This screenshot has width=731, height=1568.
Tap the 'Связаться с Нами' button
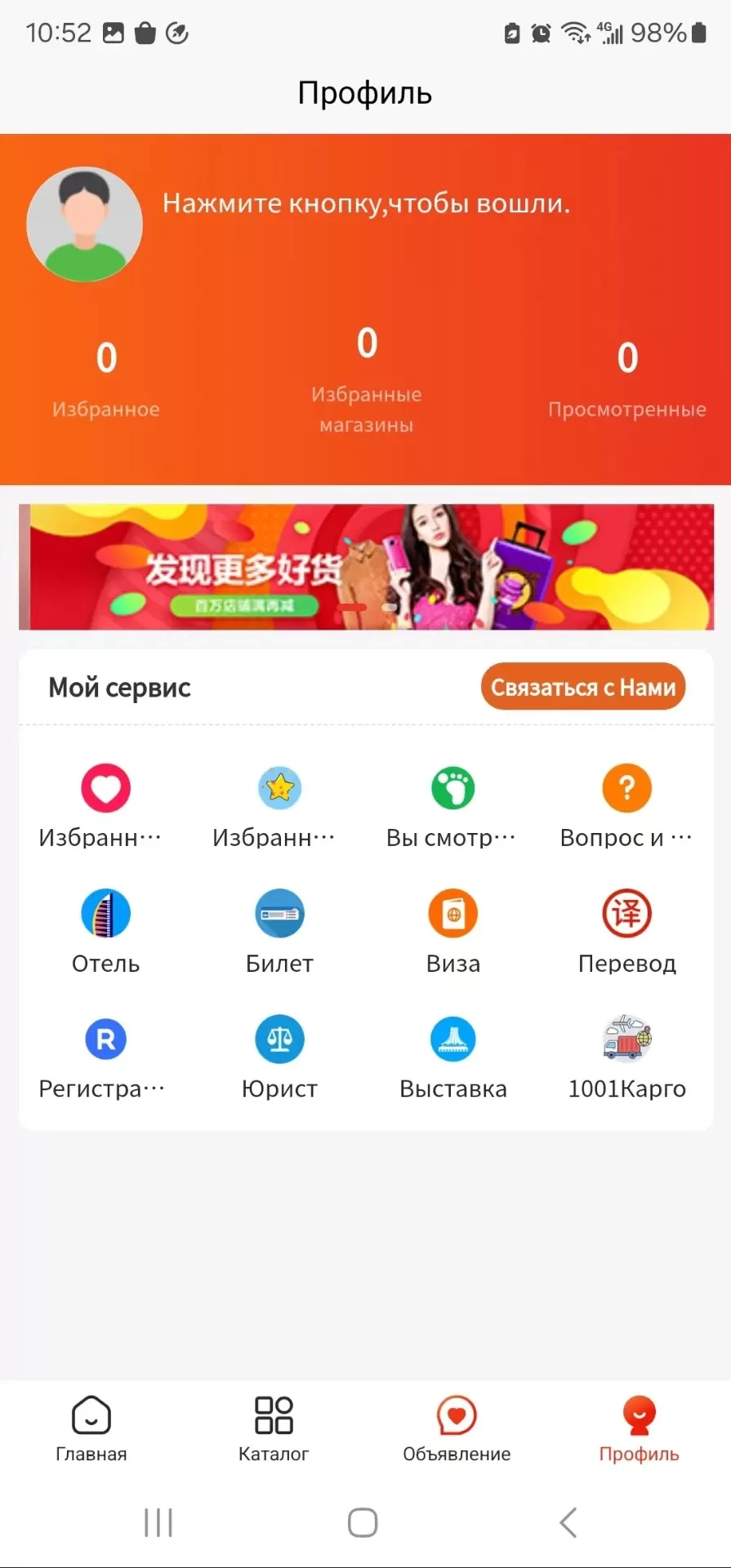(582, 687)
